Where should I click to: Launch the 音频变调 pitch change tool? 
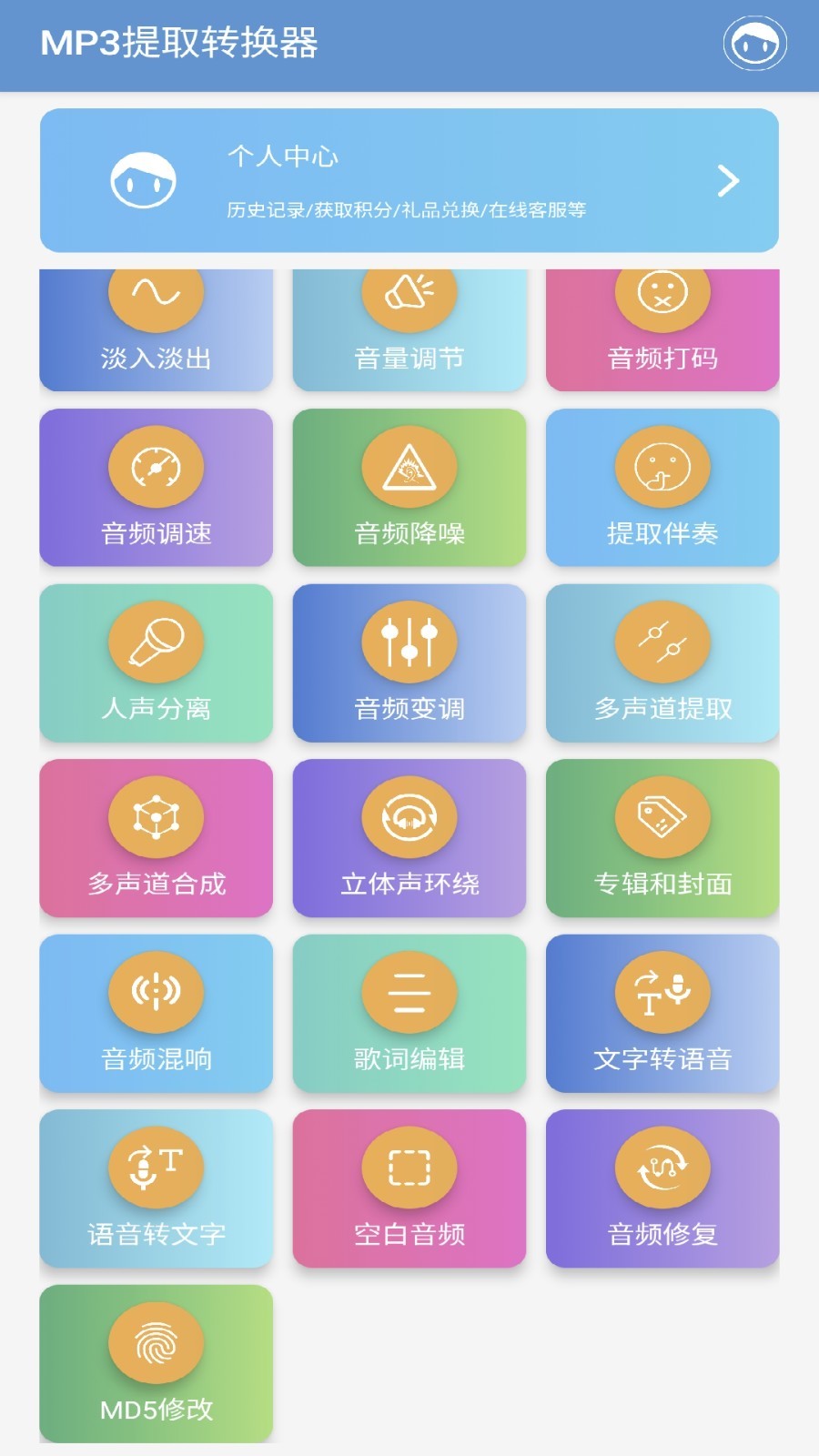(x=409, y=664)
